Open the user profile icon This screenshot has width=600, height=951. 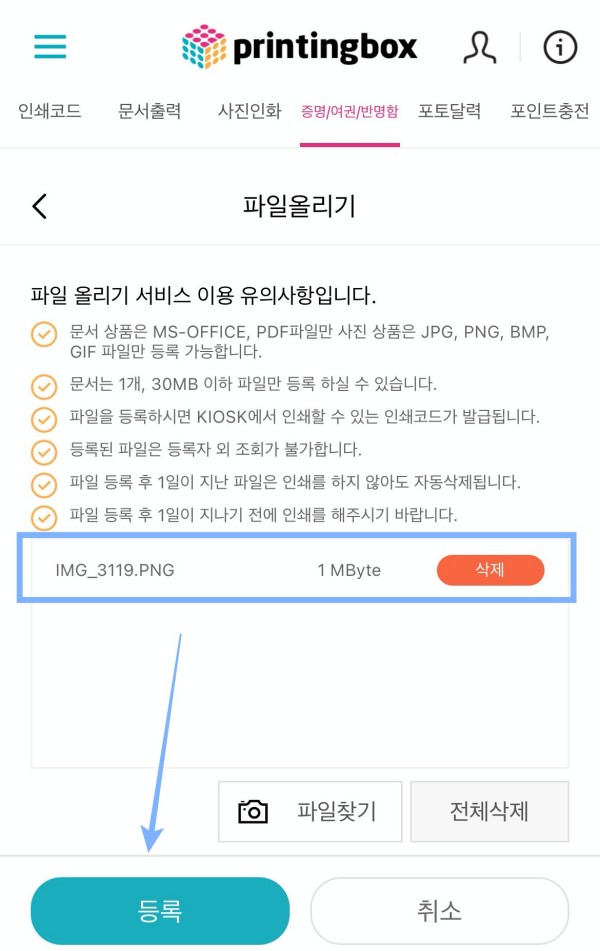[480, 47]
